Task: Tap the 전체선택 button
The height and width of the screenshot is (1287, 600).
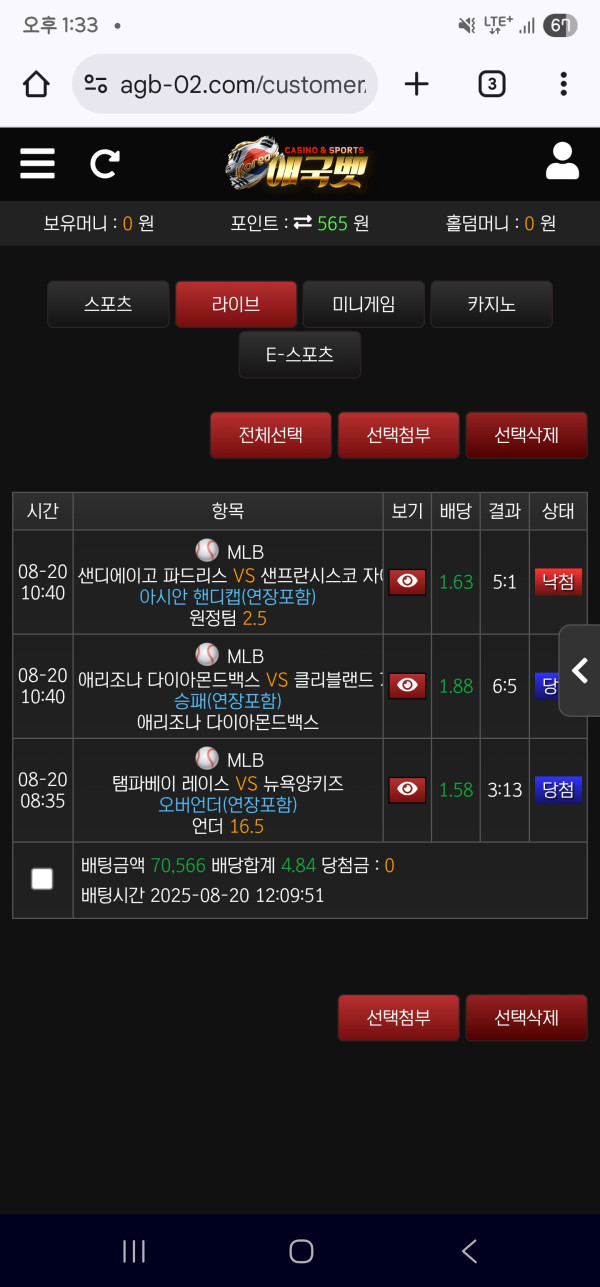Action: point(270,435)
